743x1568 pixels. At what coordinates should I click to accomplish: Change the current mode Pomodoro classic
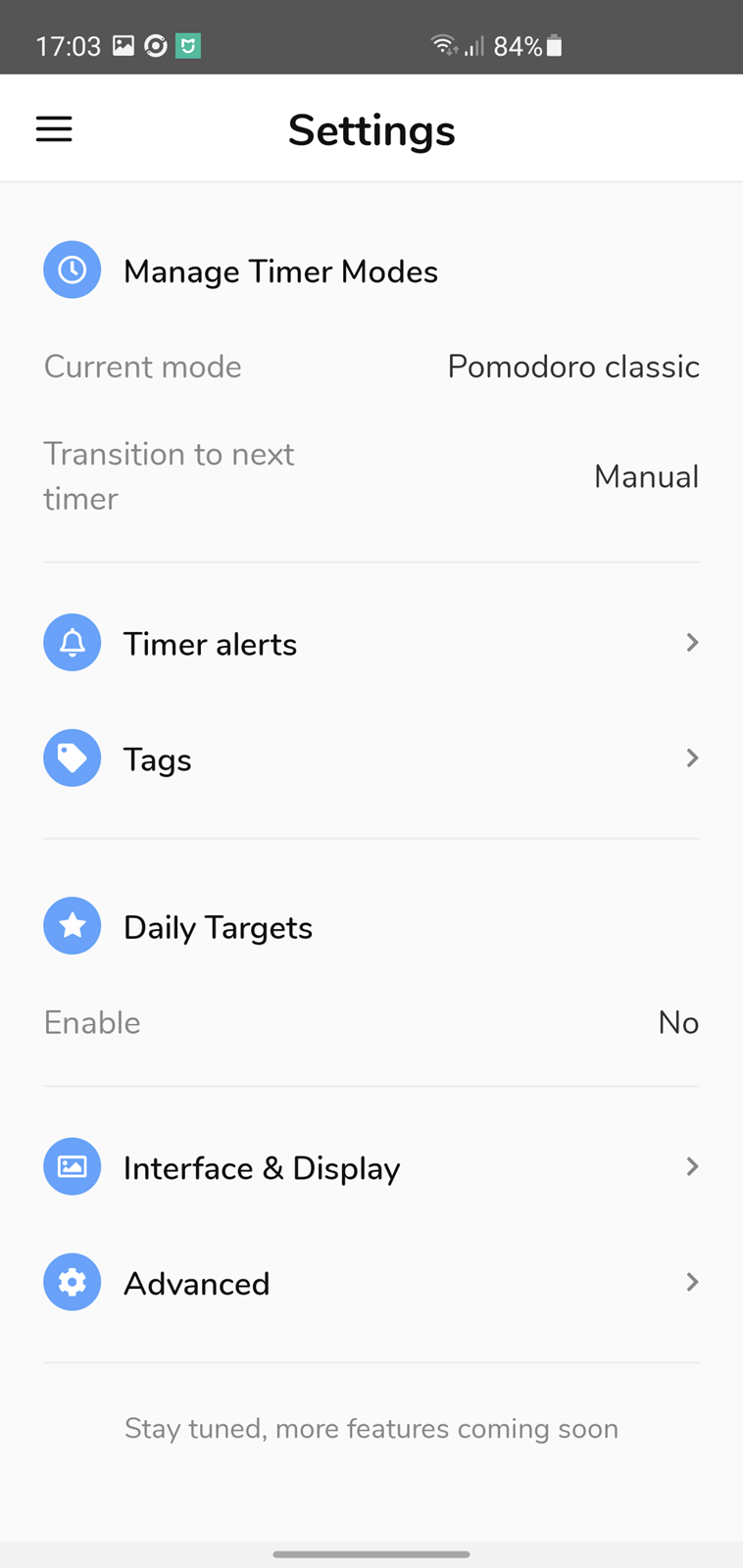371,367
